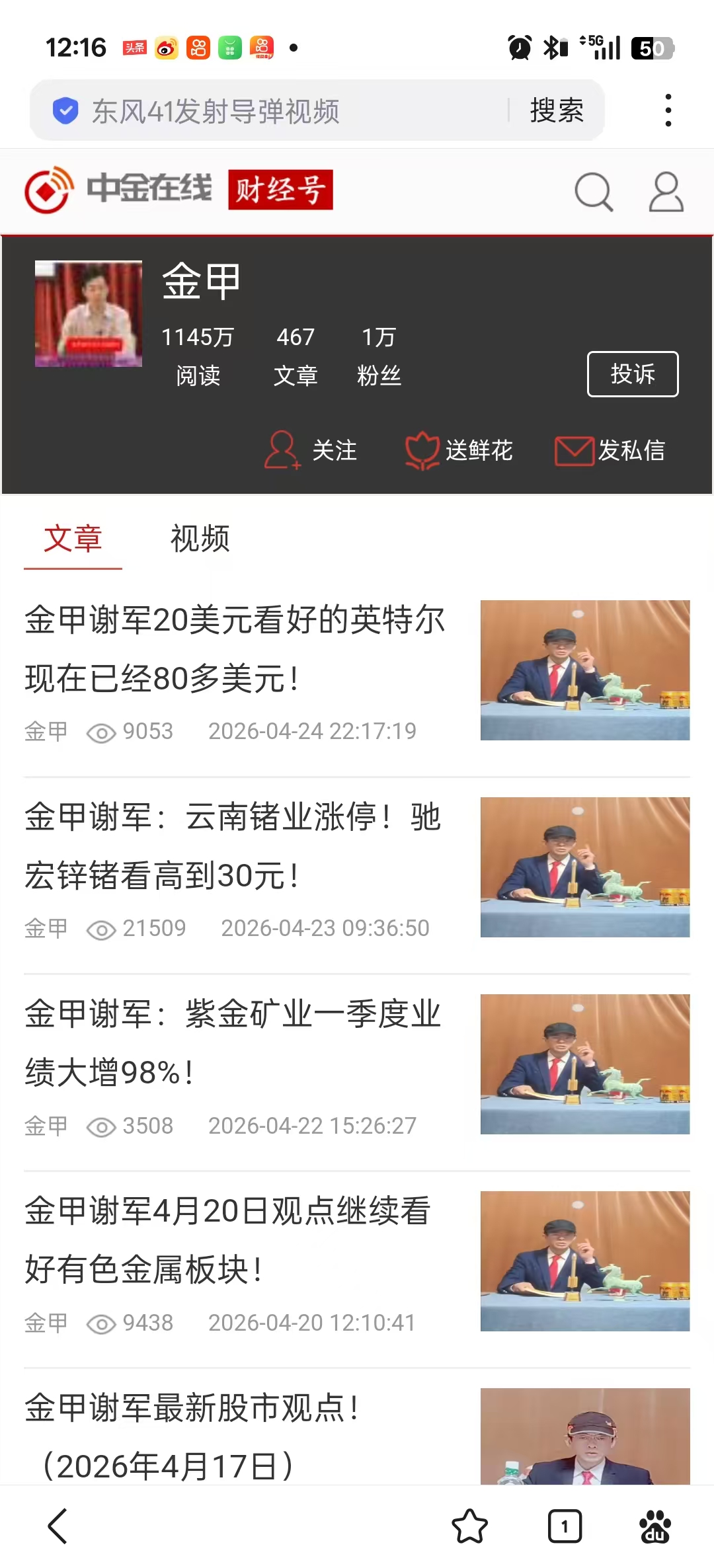
Task: Open the Baidu paw home button
Action: pos(654,1526)
